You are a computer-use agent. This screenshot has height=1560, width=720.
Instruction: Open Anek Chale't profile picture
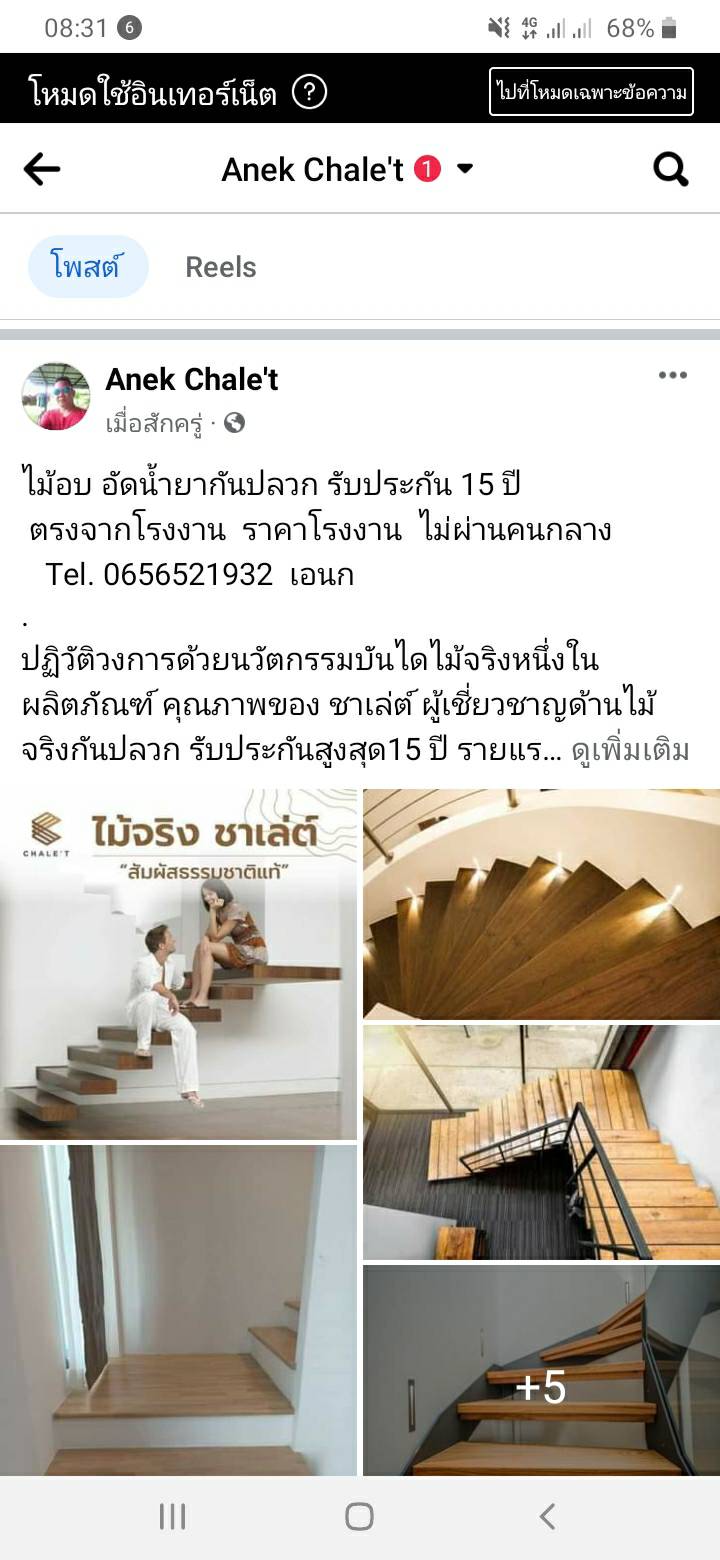[56, 396]
